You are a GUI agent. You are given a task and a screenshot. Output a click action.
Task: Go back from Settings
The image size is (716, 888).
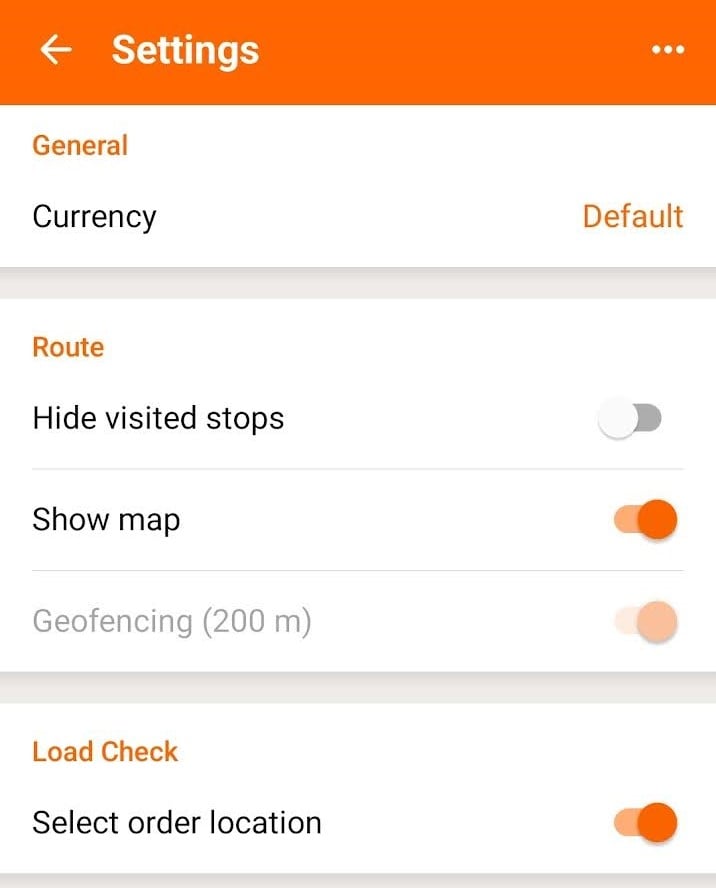[56, 51]
